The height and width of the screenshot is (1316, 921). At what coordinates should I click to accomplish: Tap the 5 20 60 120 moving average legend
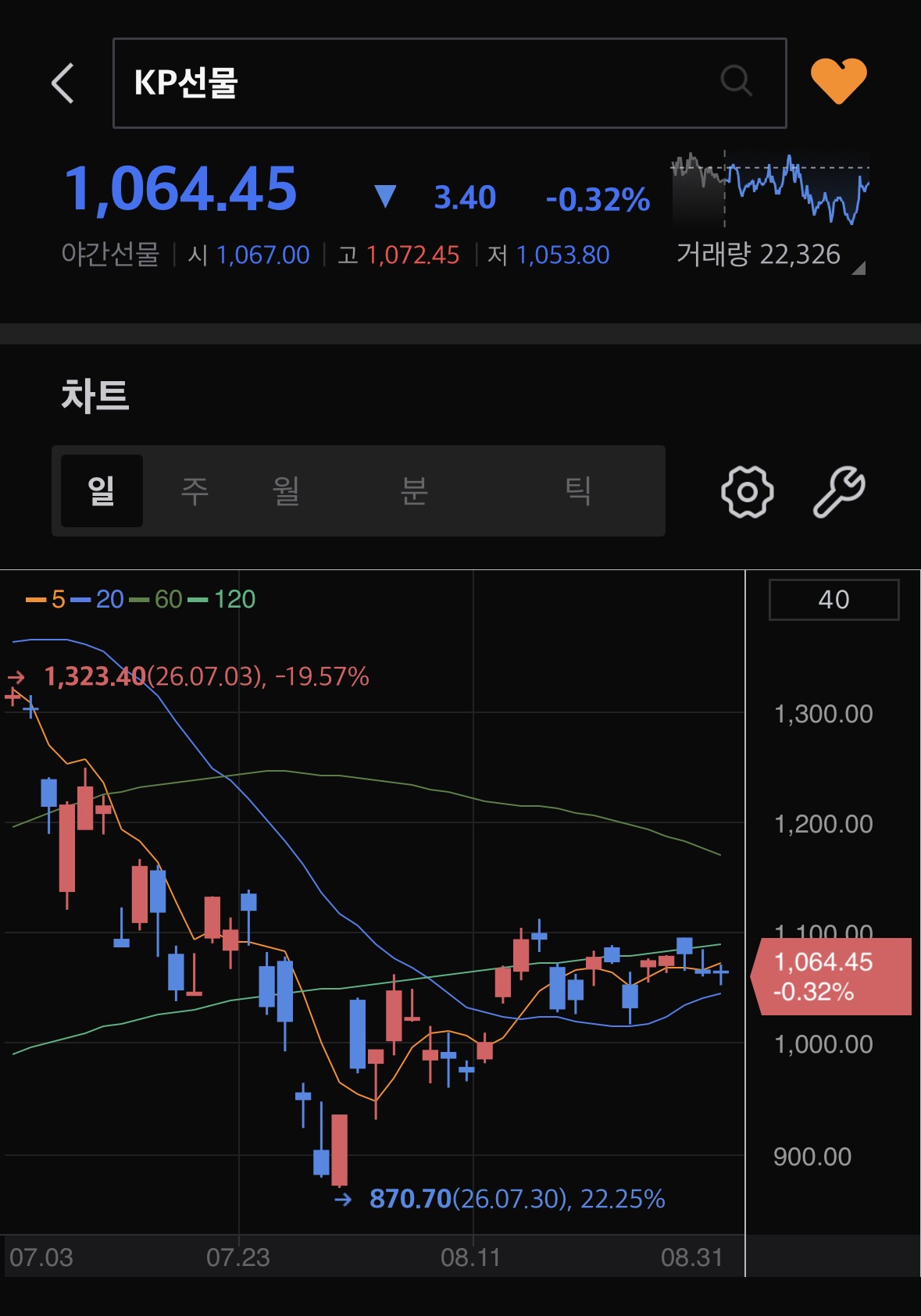click(x=141, y=599)
